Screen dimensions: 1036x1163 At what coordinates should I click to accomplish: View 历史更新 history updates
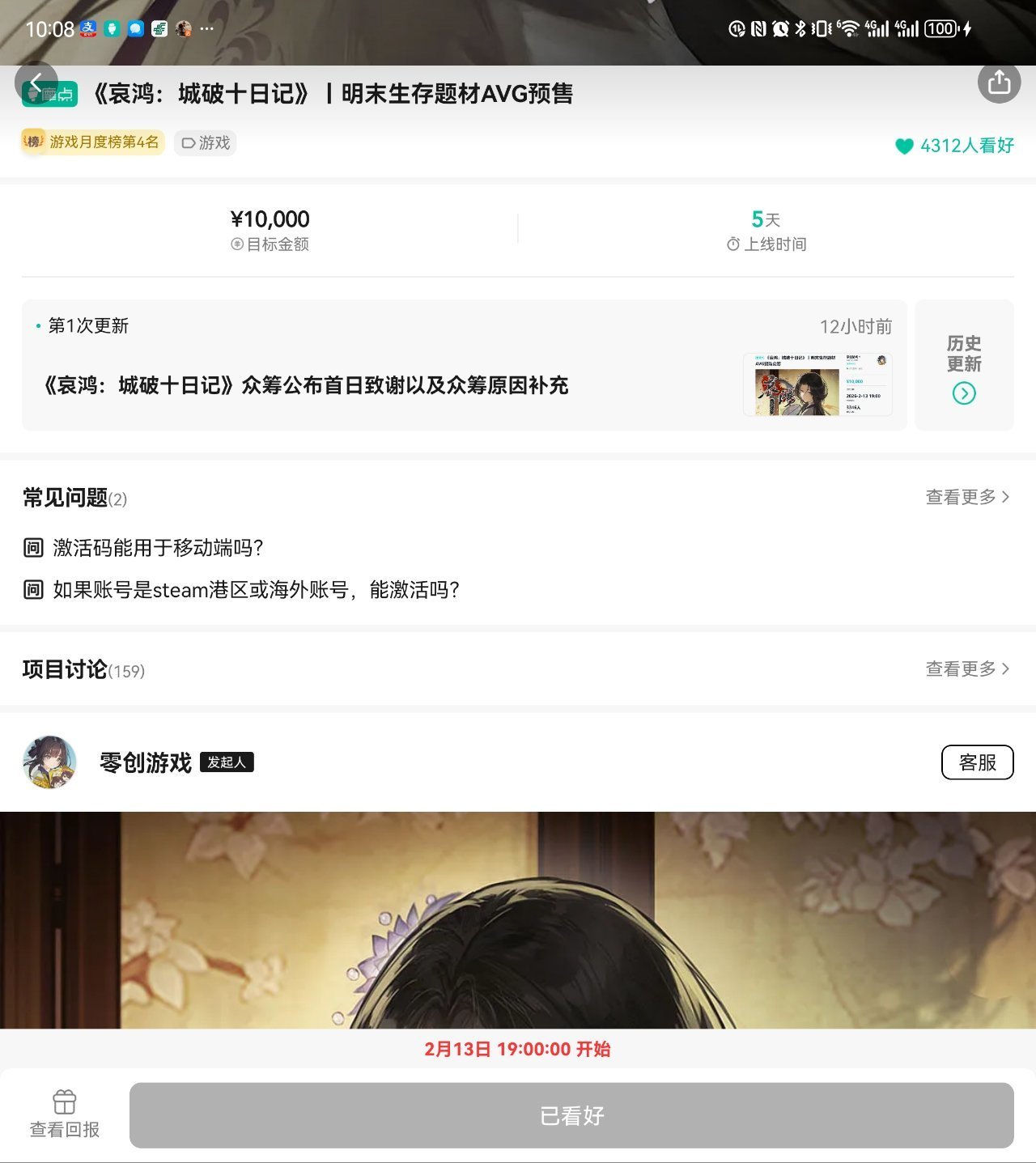coord(963,366)
